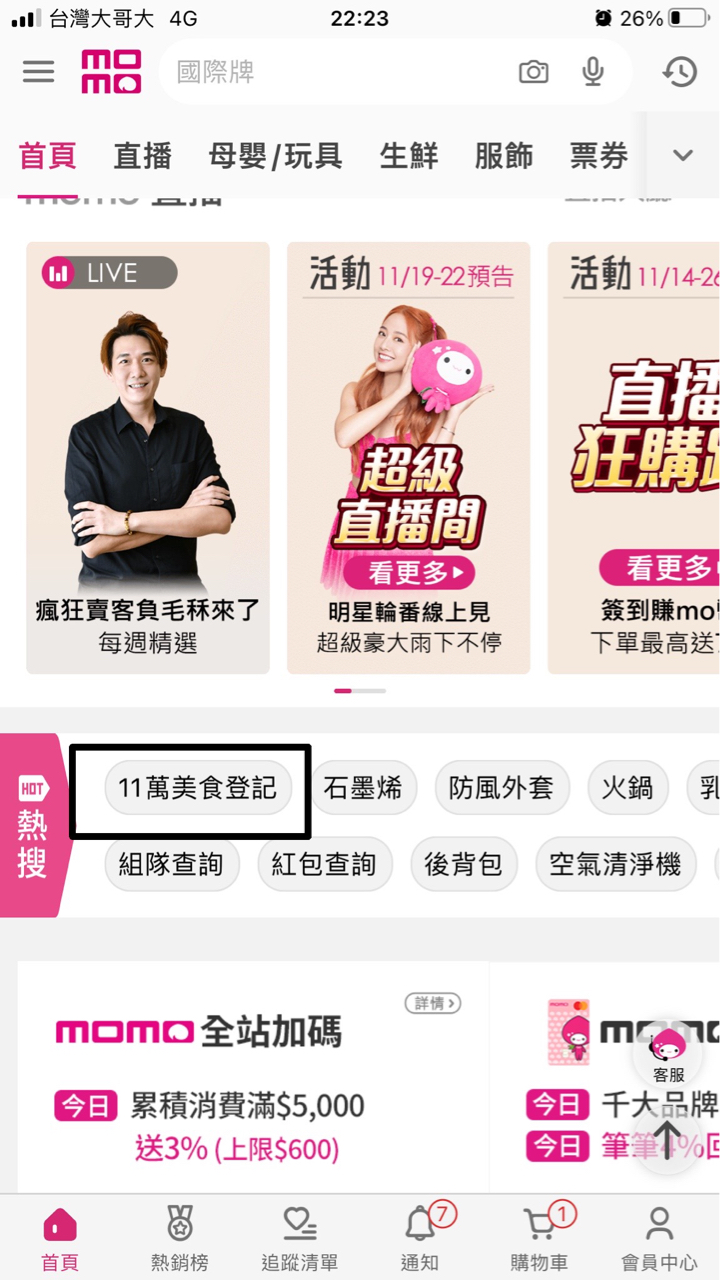Select the 生鮮 category tab
This screenshot has height=1280, width=720.
point(409,156)
